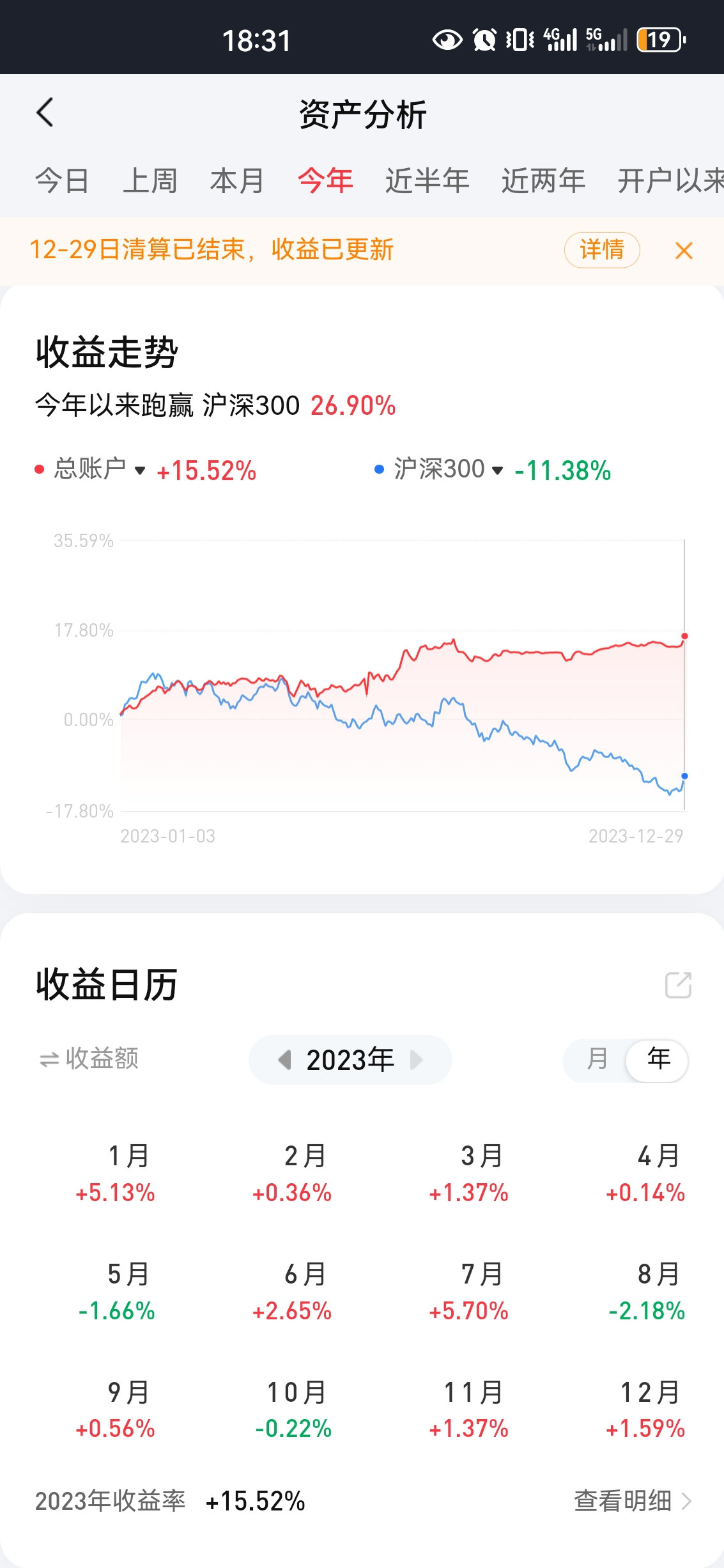Go back from the 资产分析 page

click(x=45, y=113)
